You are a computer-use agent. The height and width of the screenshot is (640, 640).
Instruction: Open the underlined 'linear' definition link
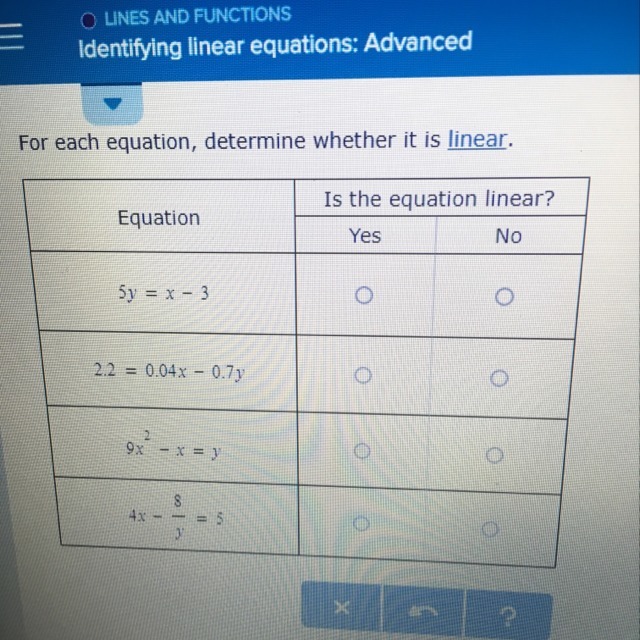pos(478,140)
